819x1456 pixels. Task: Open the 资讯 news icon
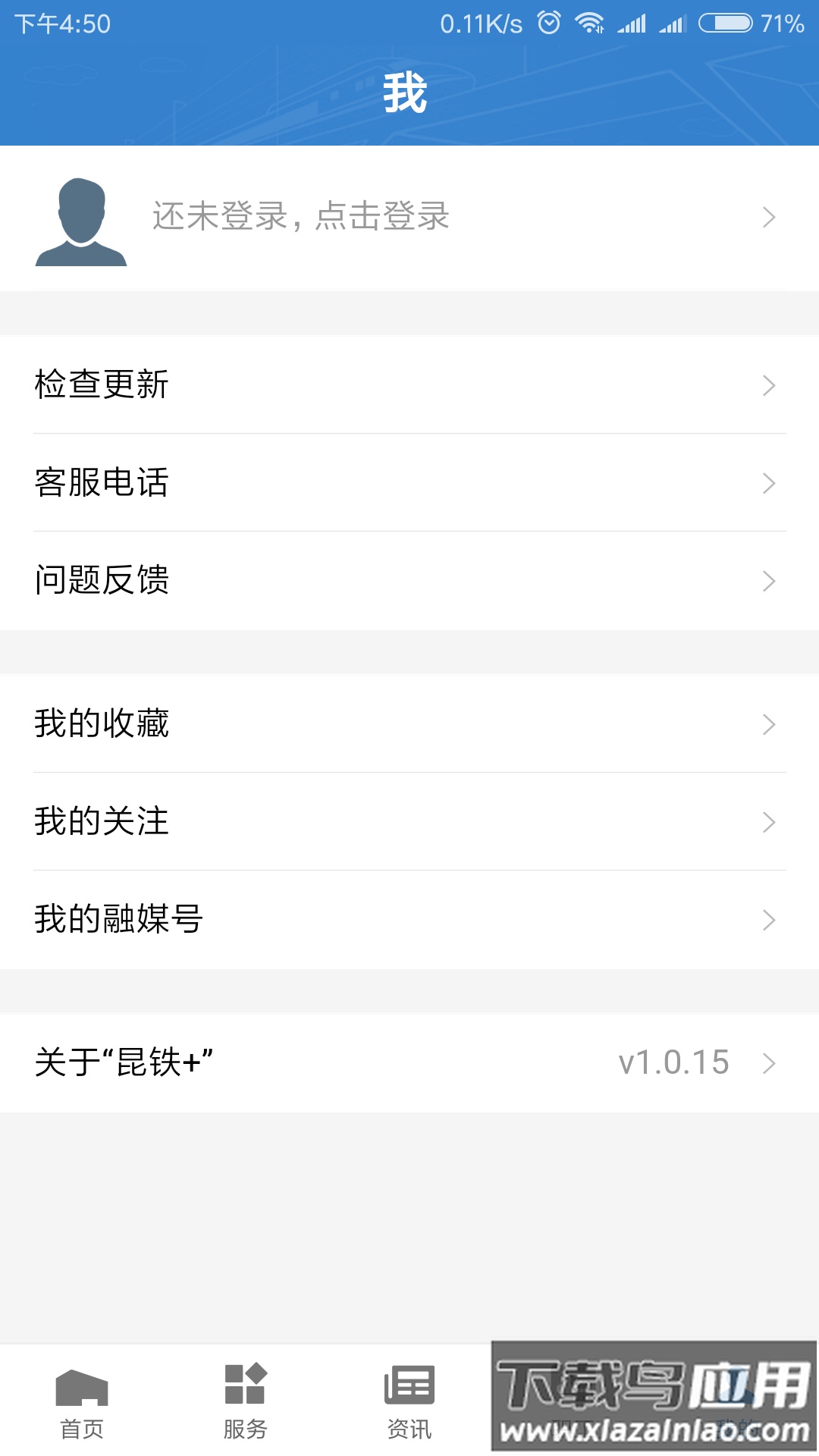pos(409,1388)
